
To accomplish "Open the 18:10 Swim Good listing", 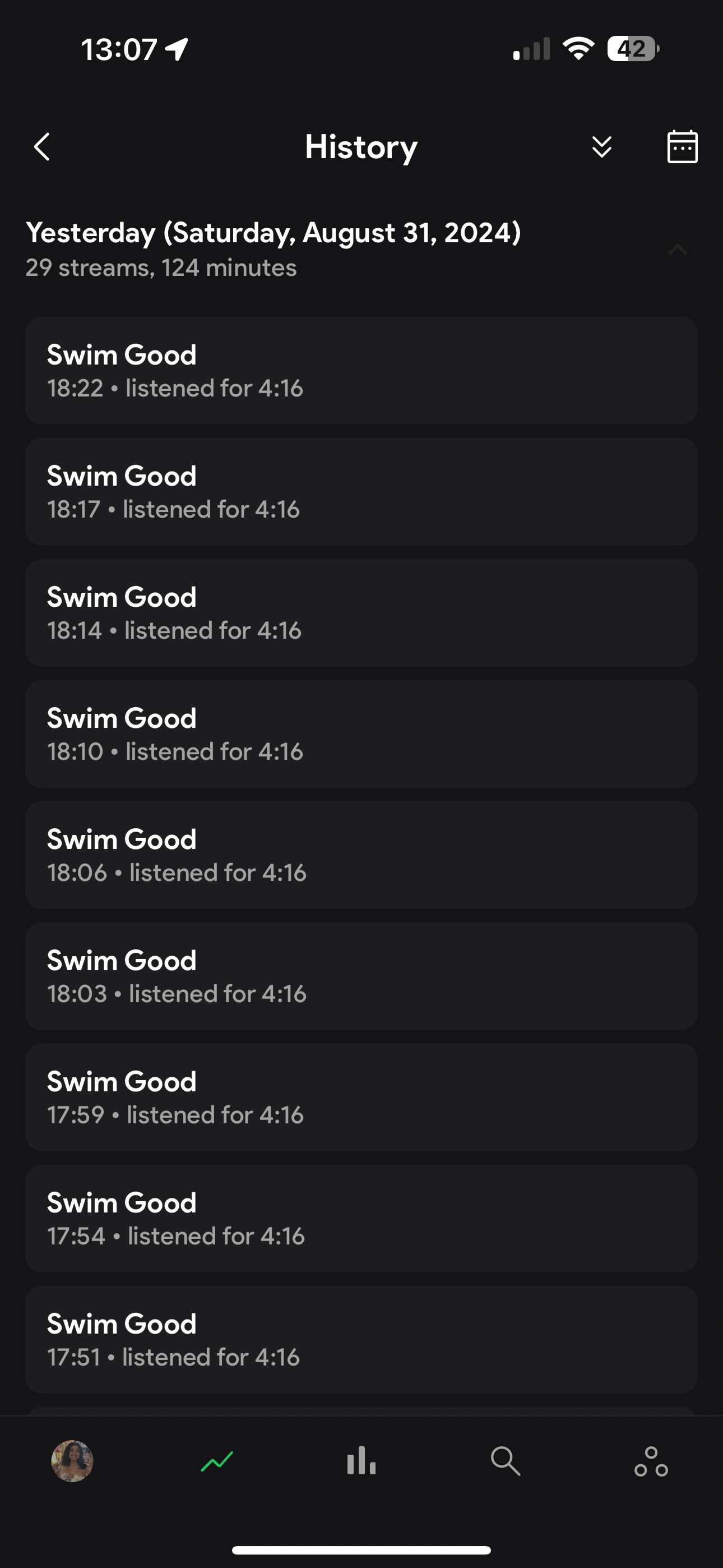I will [x=361, y=734].
